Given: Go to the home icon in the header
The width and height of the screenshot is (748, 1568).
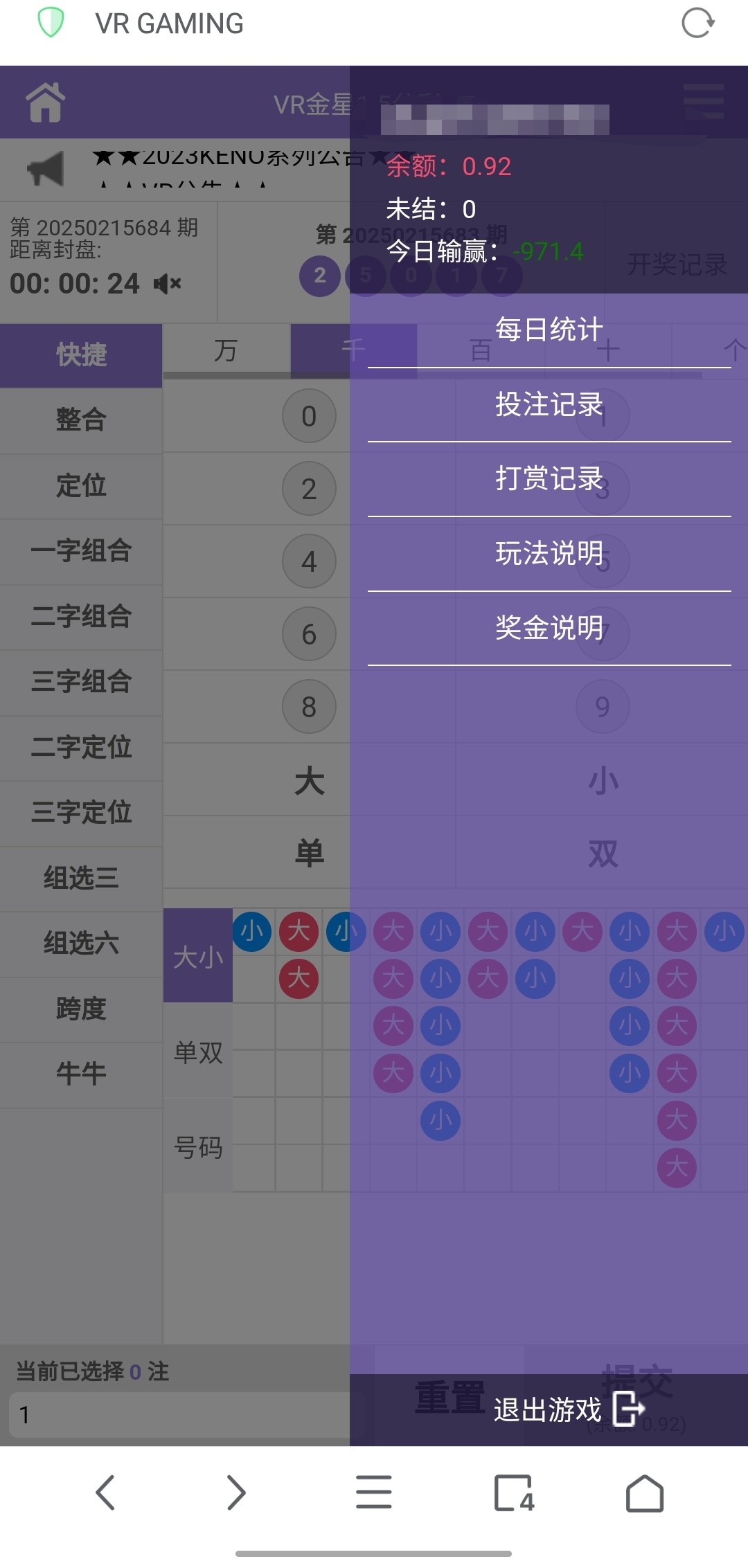Looking at the screenshot, I should tap(46, 102).
